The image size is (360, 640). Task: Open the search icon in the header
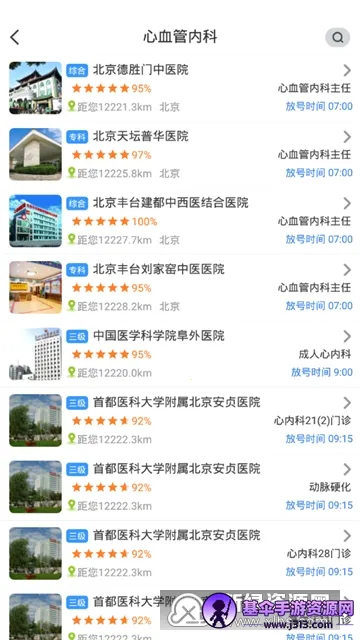(x=338, y=38)
